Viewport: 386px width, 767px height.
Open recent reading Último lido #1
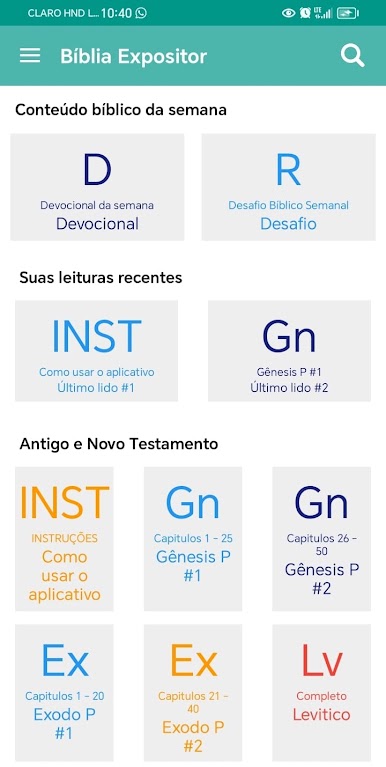click(x=96, y=351)
